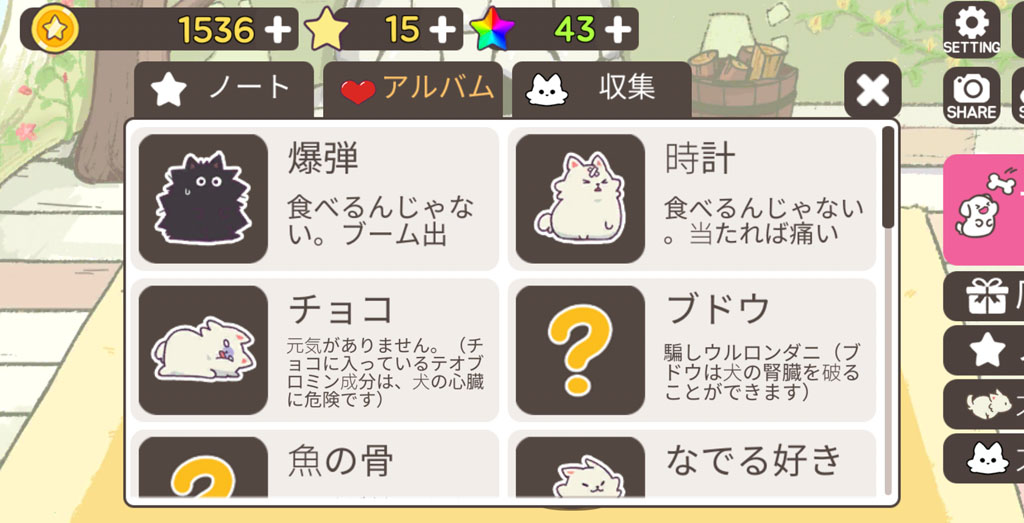Open the SETTING gear
Screen dimensions: 1024x523
click(x=971, y=28)
